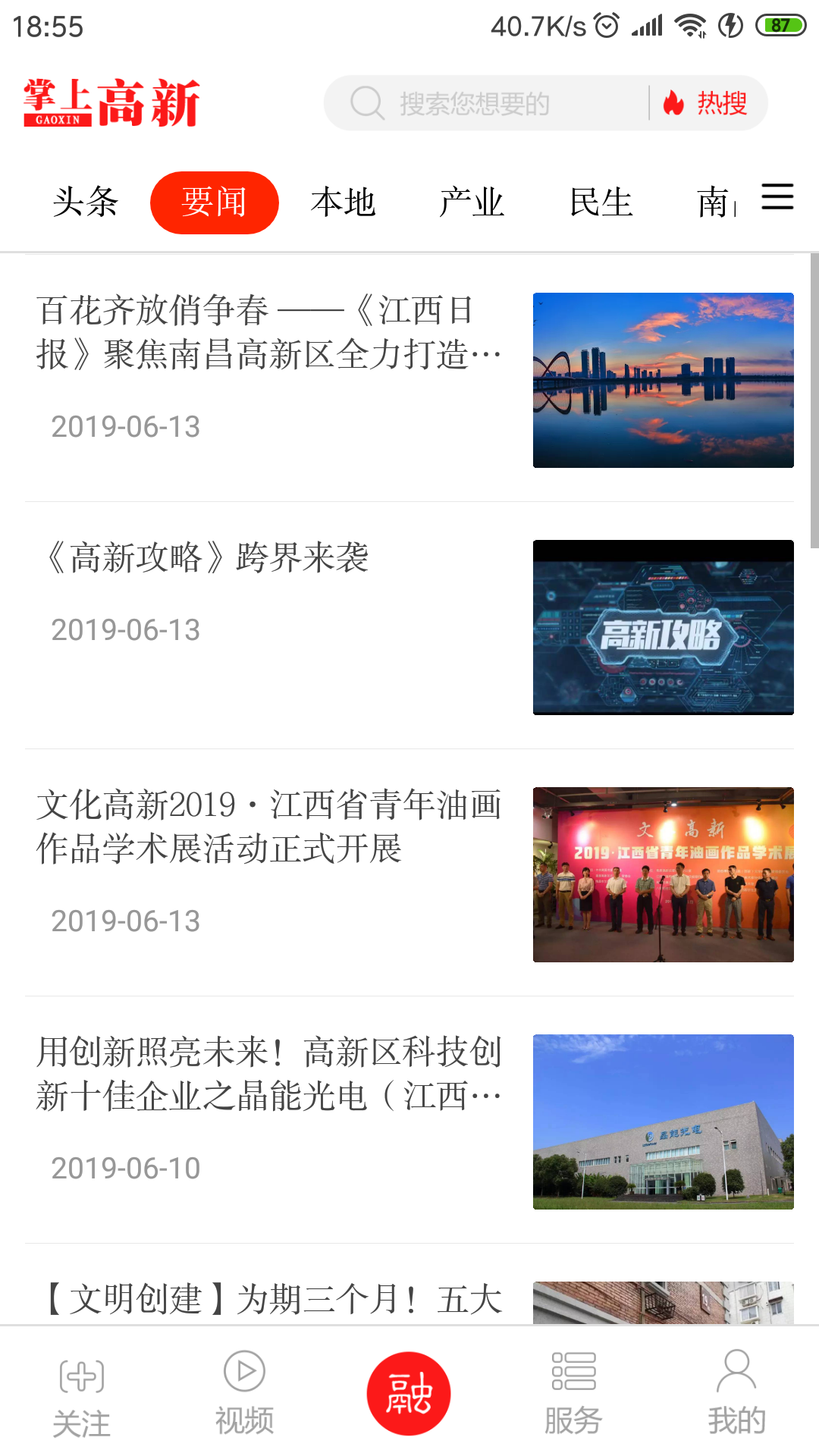Switch to the 视频 tab
This screenshot has height=1456, width=819.
(244, 1394)
